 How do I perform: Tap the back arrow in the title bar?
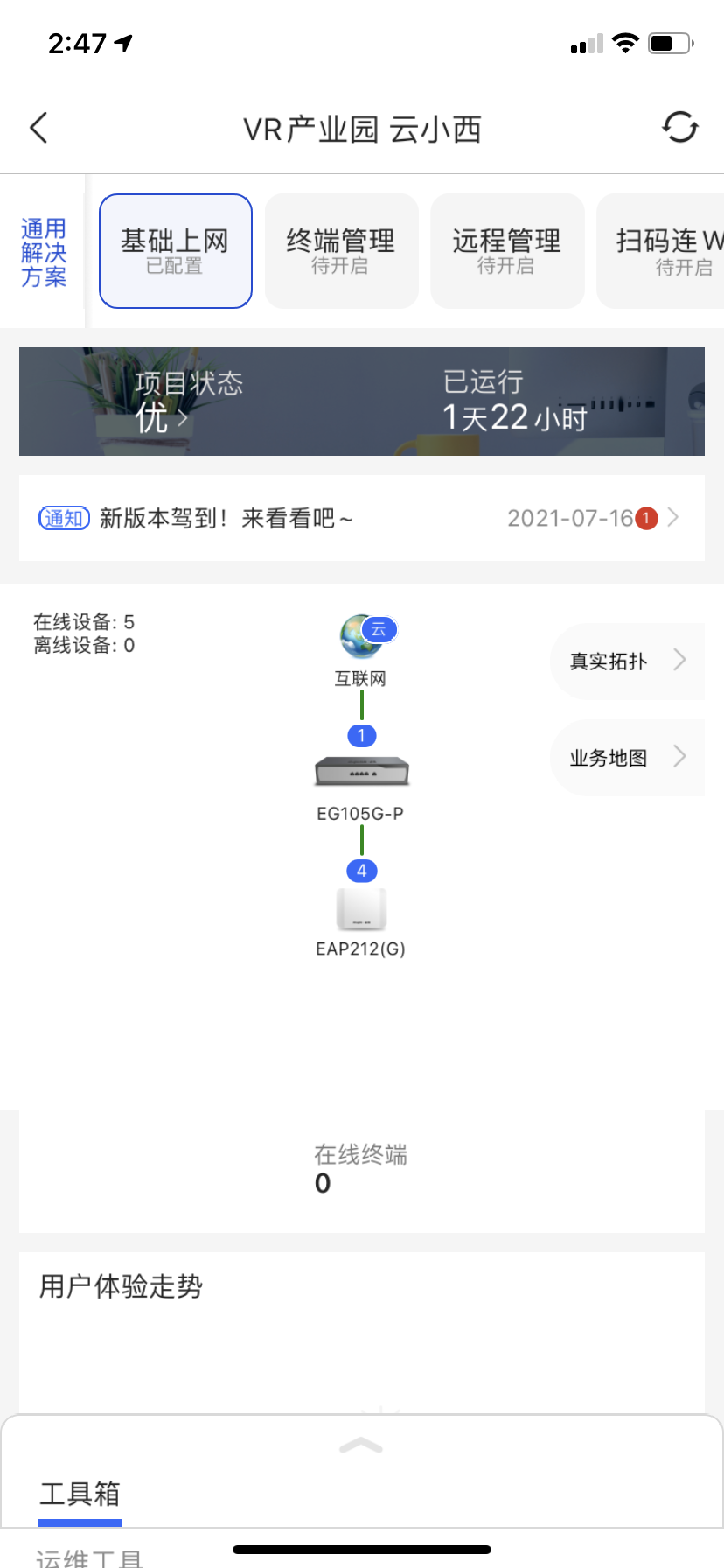(38, 127)
